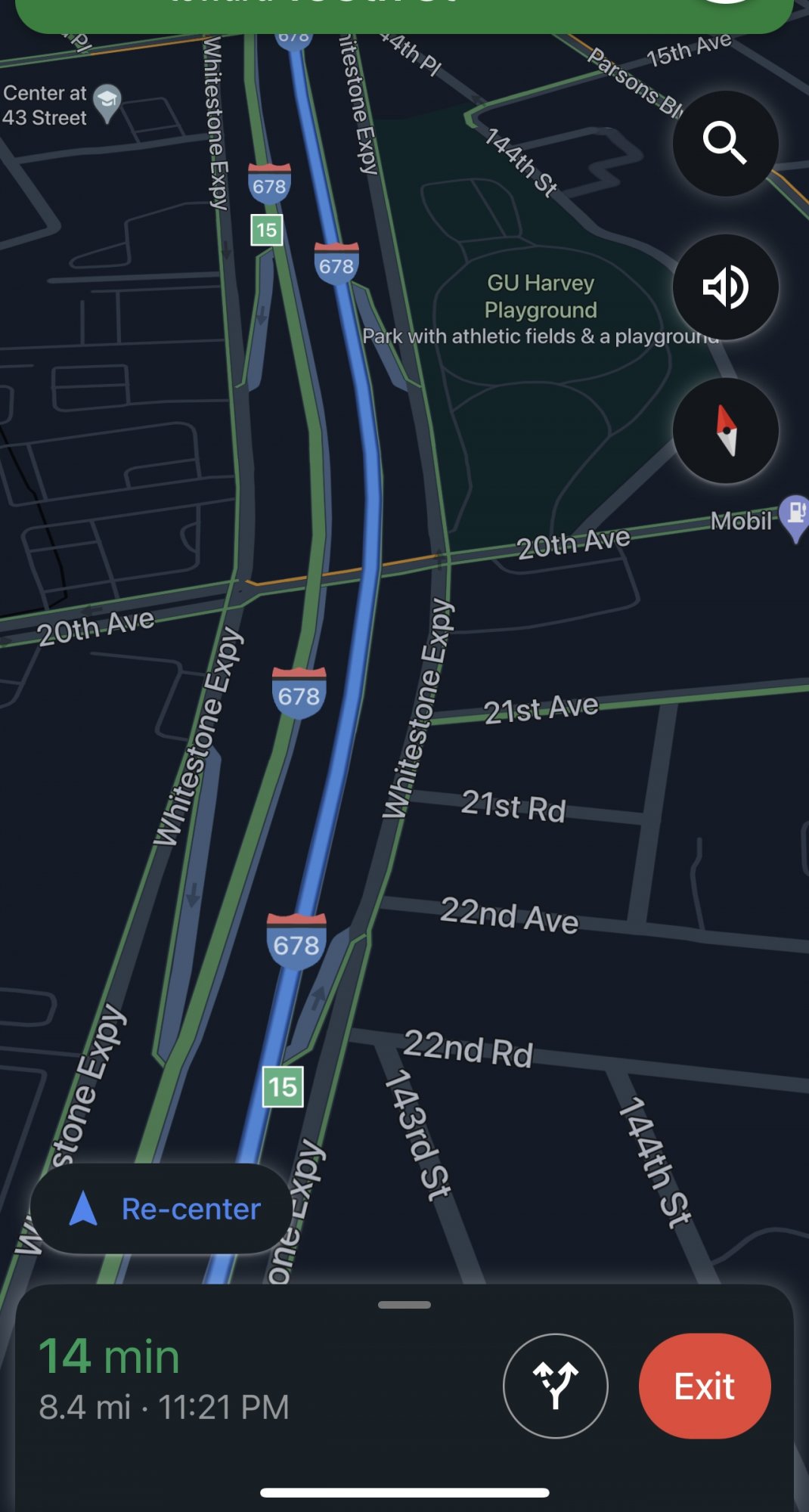This screenshot has width=809, height=1512.
Task: Open the Mobil gas station pin
Action: tap(794, 516)
